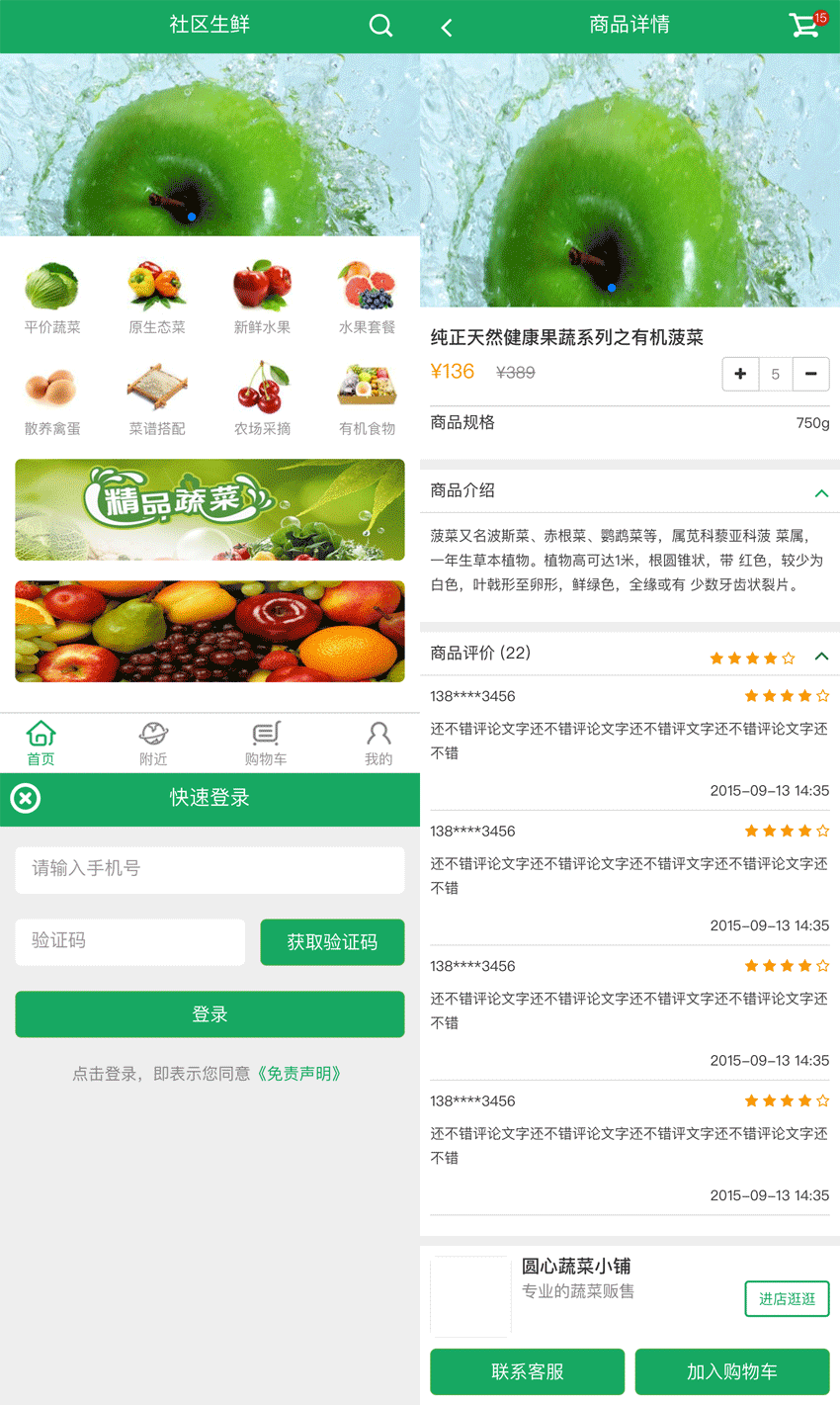The height and width of the screenshot is (1405, 840).
Task: Switch to the 附近 tab
Action: [x=153, y=744]
